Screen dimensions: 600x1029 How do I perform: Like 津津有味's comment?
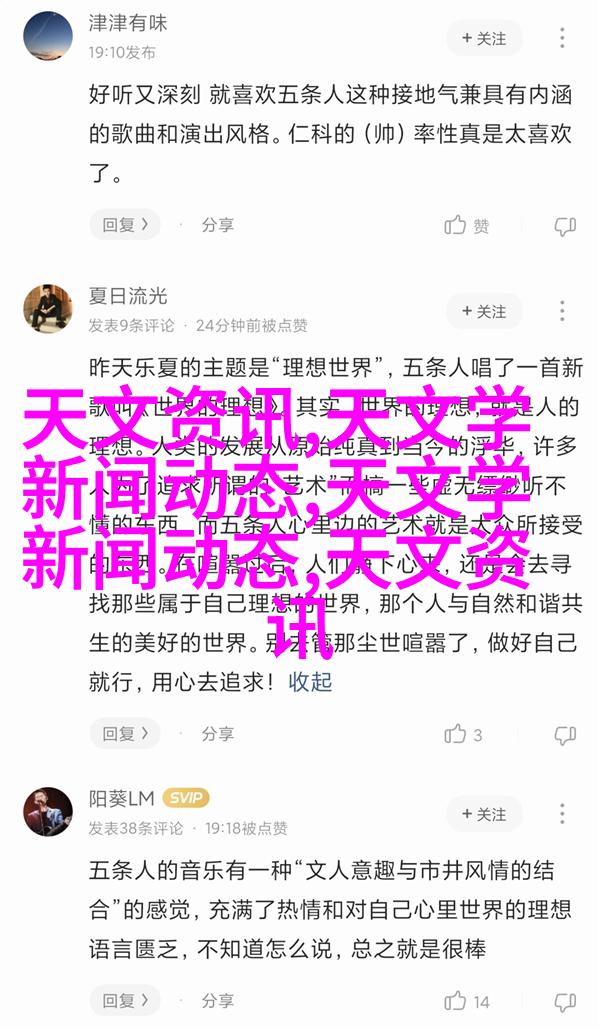tap(467, 227)
